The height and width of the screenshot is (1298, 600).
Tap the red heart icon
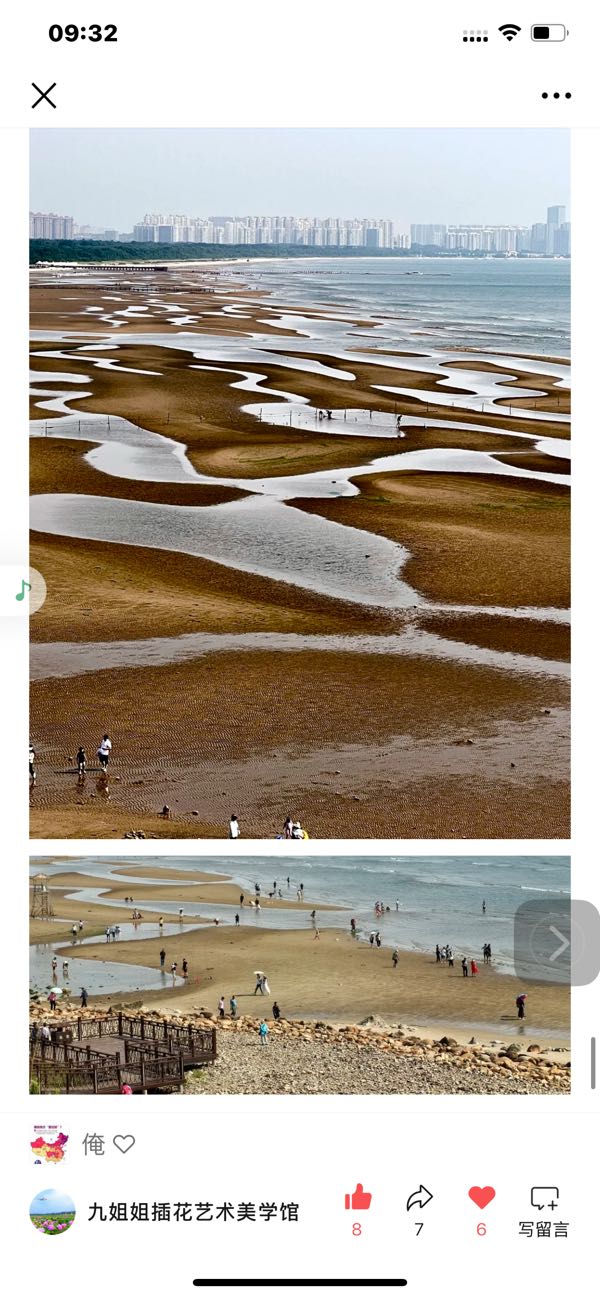(481, 1198)
